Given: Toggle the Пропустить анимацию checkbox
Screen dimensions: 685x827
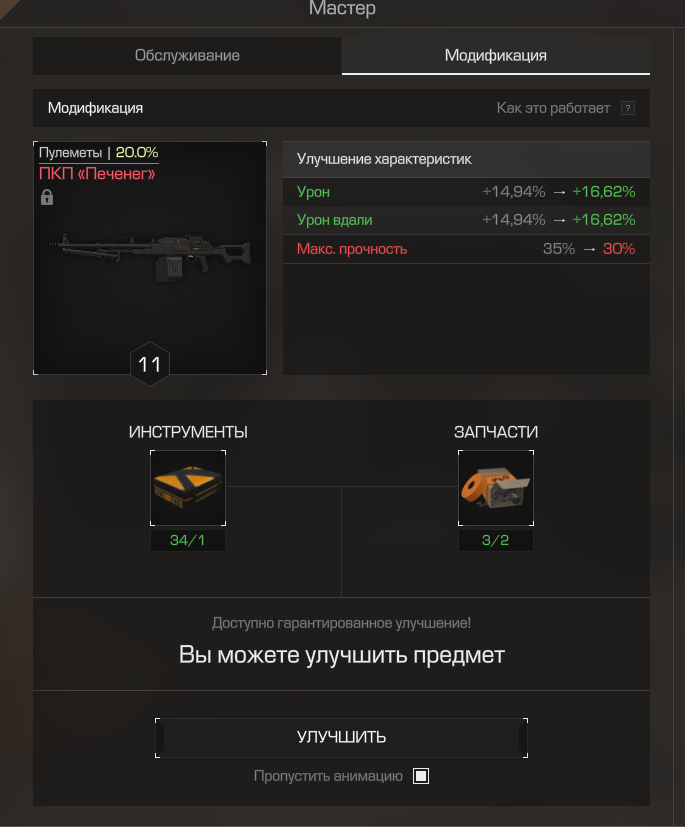Looking at the screenshot, I should click(421, 776).
